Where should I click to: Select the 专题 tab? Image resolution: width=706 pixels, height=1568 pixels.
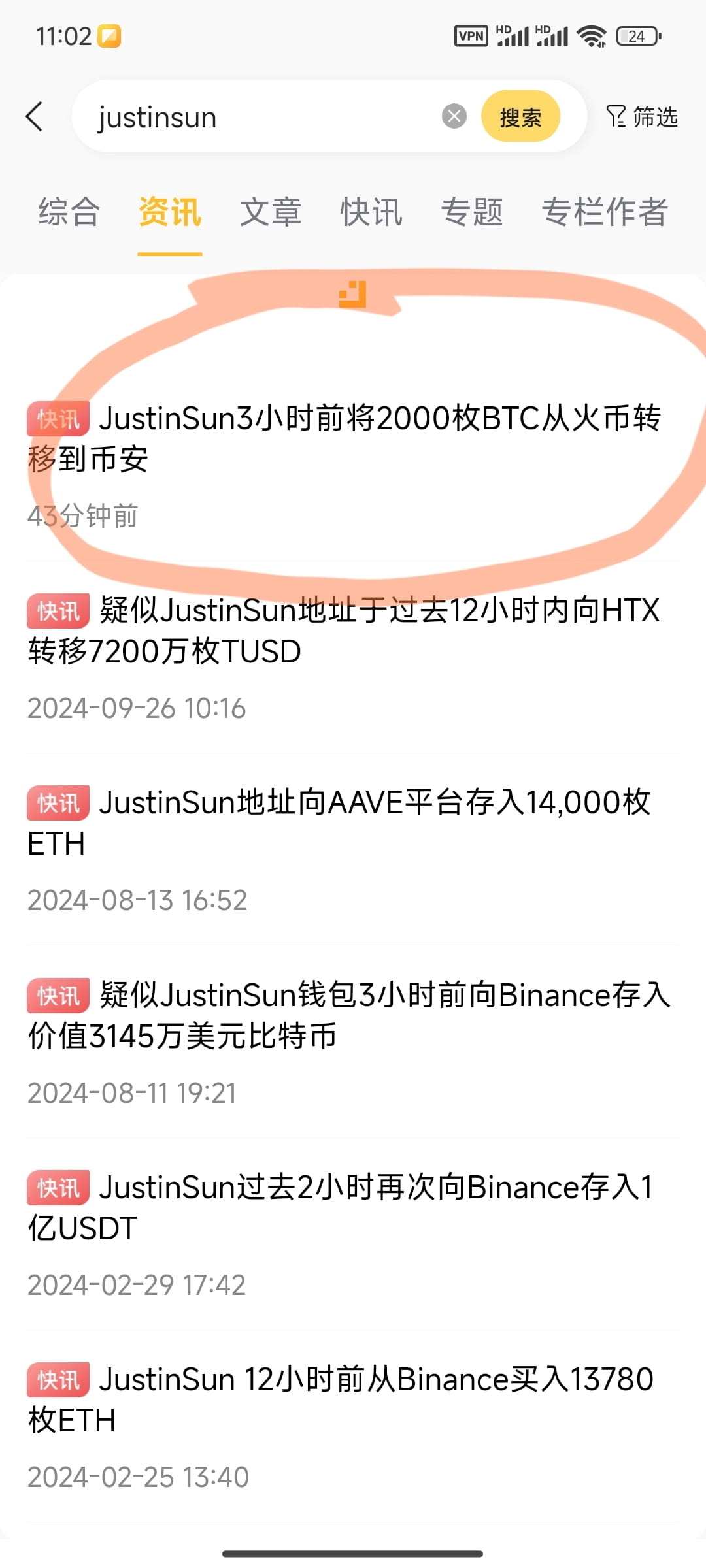[x=473, y=213]
